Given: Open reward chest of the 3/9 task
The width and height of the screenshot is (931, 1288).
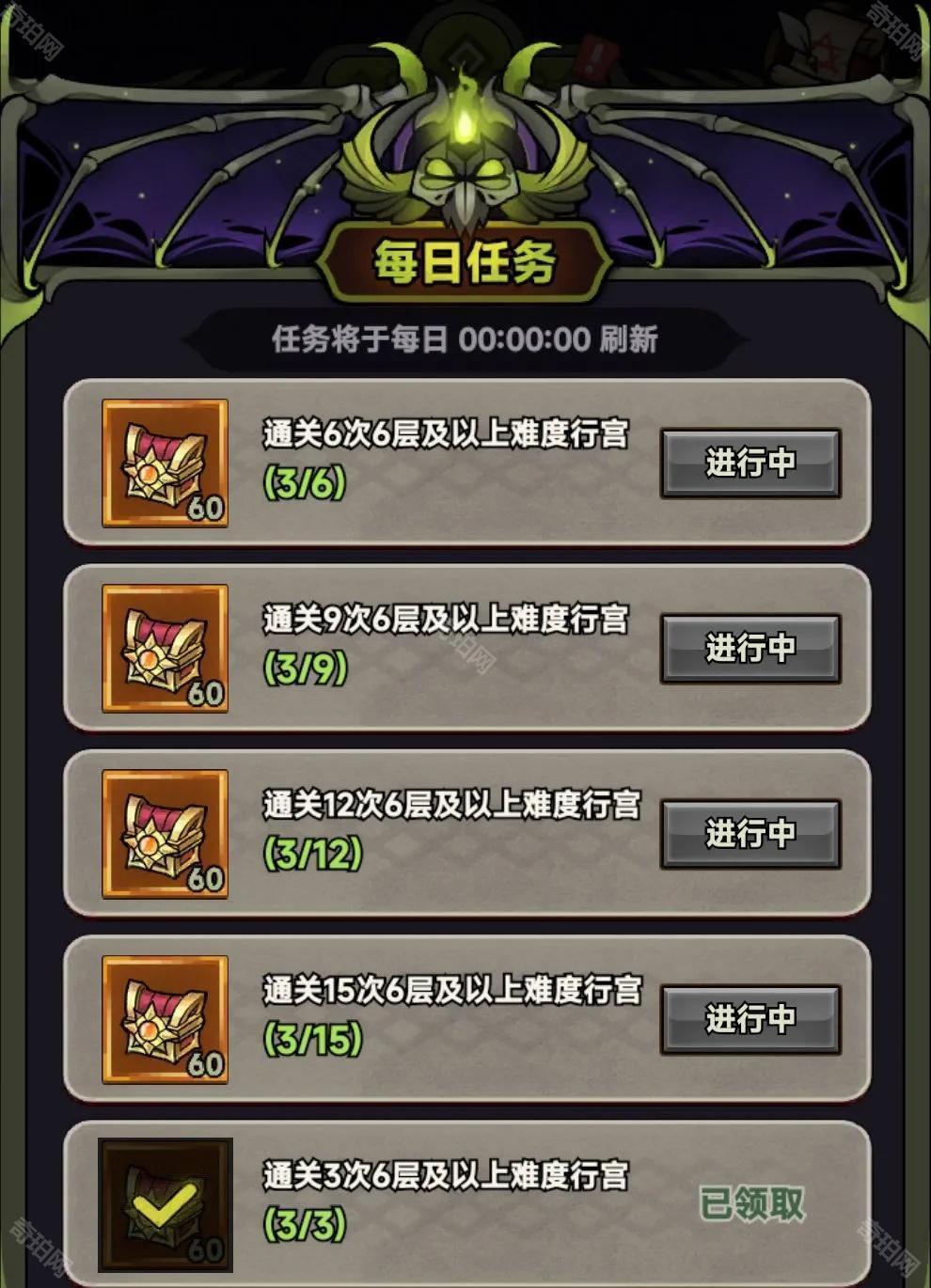Looking at the screenshot, I should [165, 648].
